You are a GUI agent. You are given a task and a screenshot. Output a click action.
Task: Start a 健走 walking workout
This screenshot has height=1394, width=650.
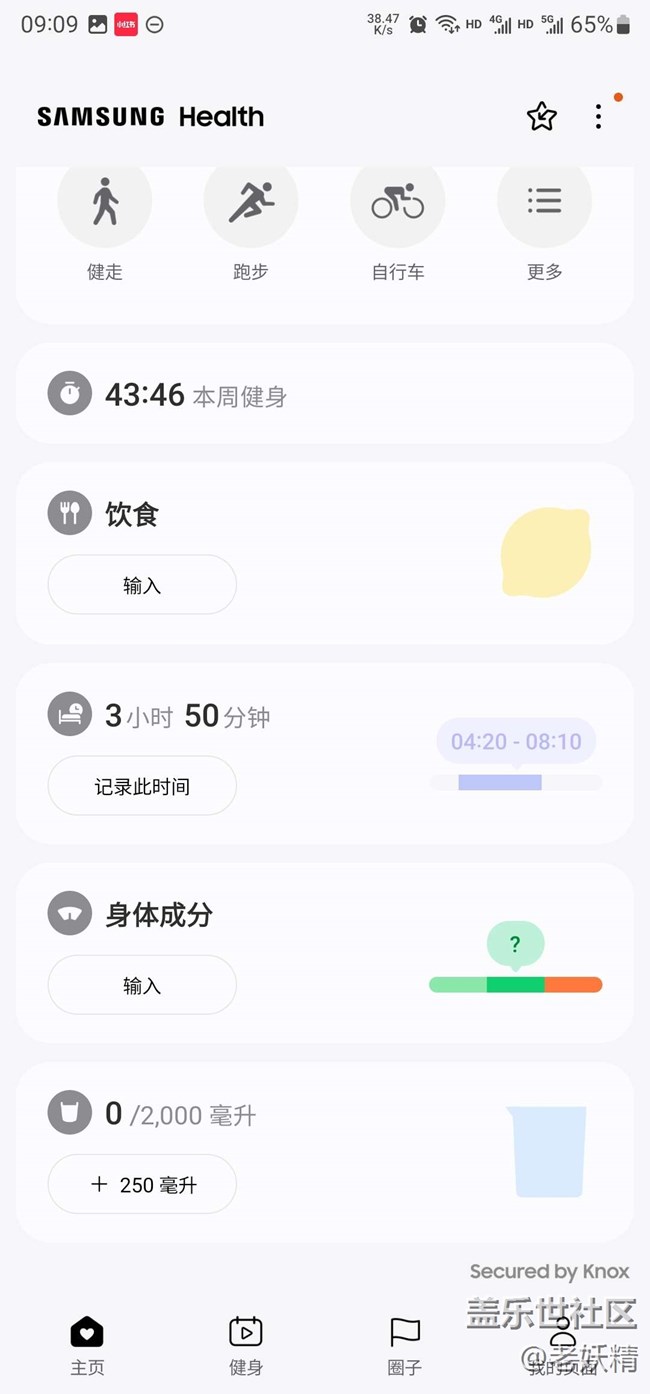coord(105,203)
